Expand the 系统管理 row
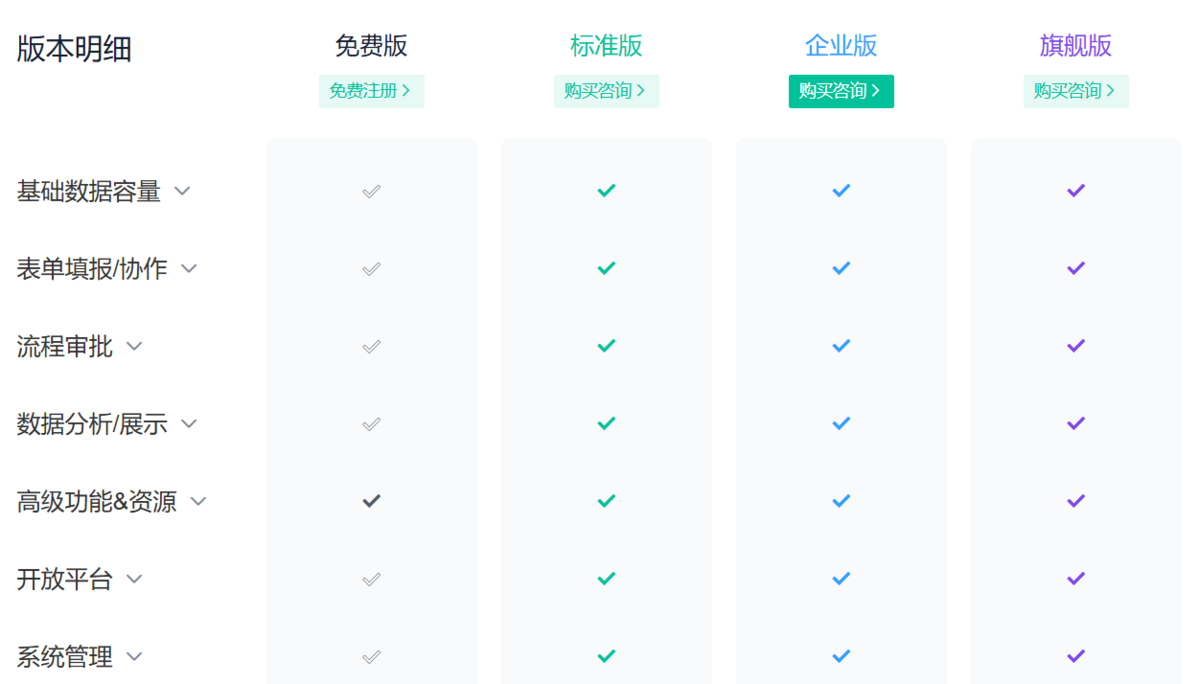Screen dimensions: 1200x684 pos(134,657)
